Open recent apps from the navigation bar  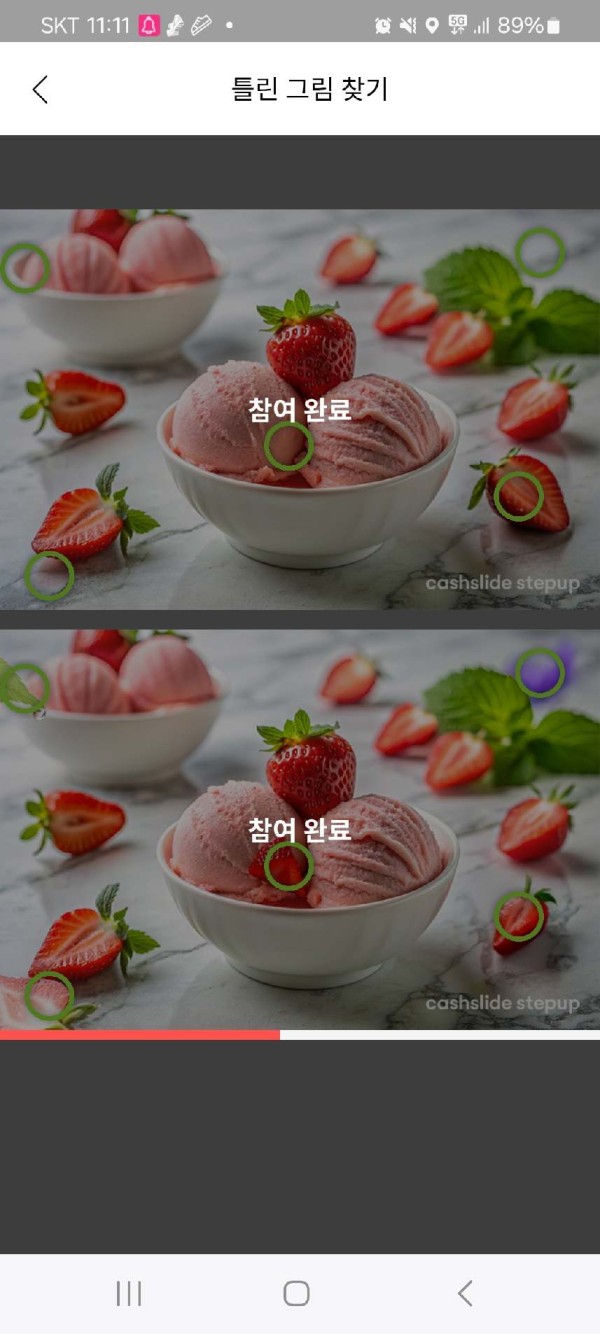(x=129, y=1293)
